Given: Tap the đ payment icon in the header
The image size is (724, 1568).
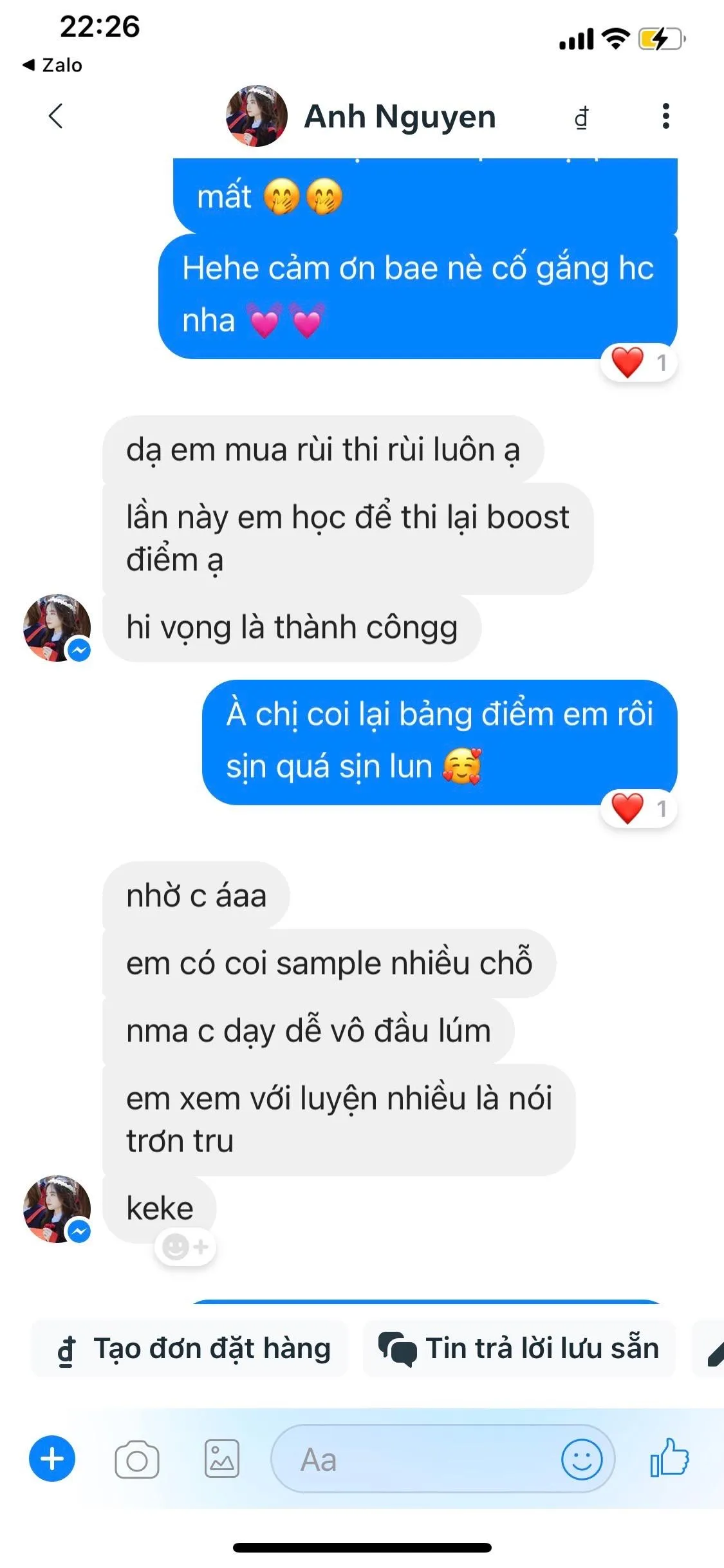Looking at the screenshot, I should point(581,118).
